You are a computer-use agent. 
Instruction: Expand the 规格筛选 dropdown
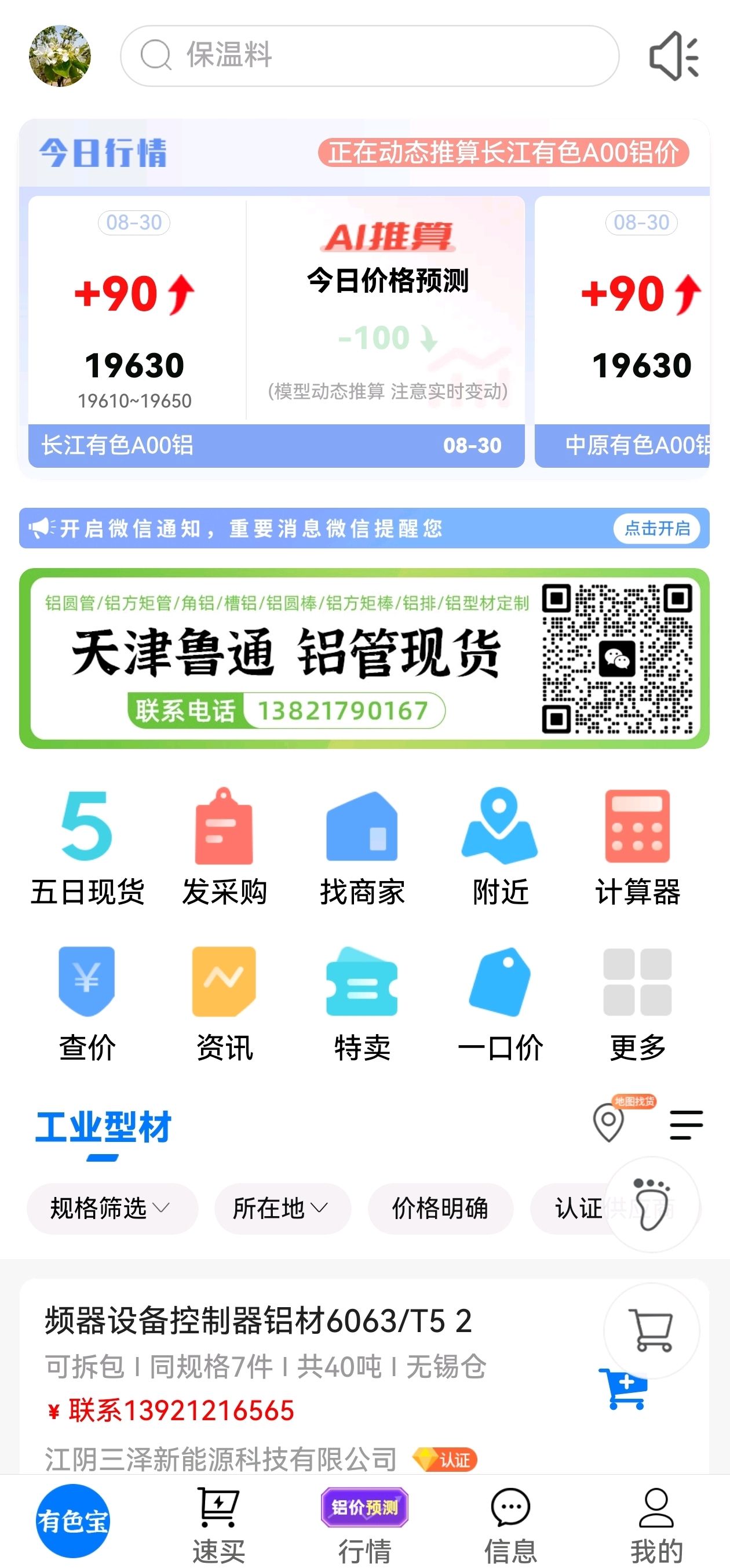pyautogui.click(x=112, y=1208)
